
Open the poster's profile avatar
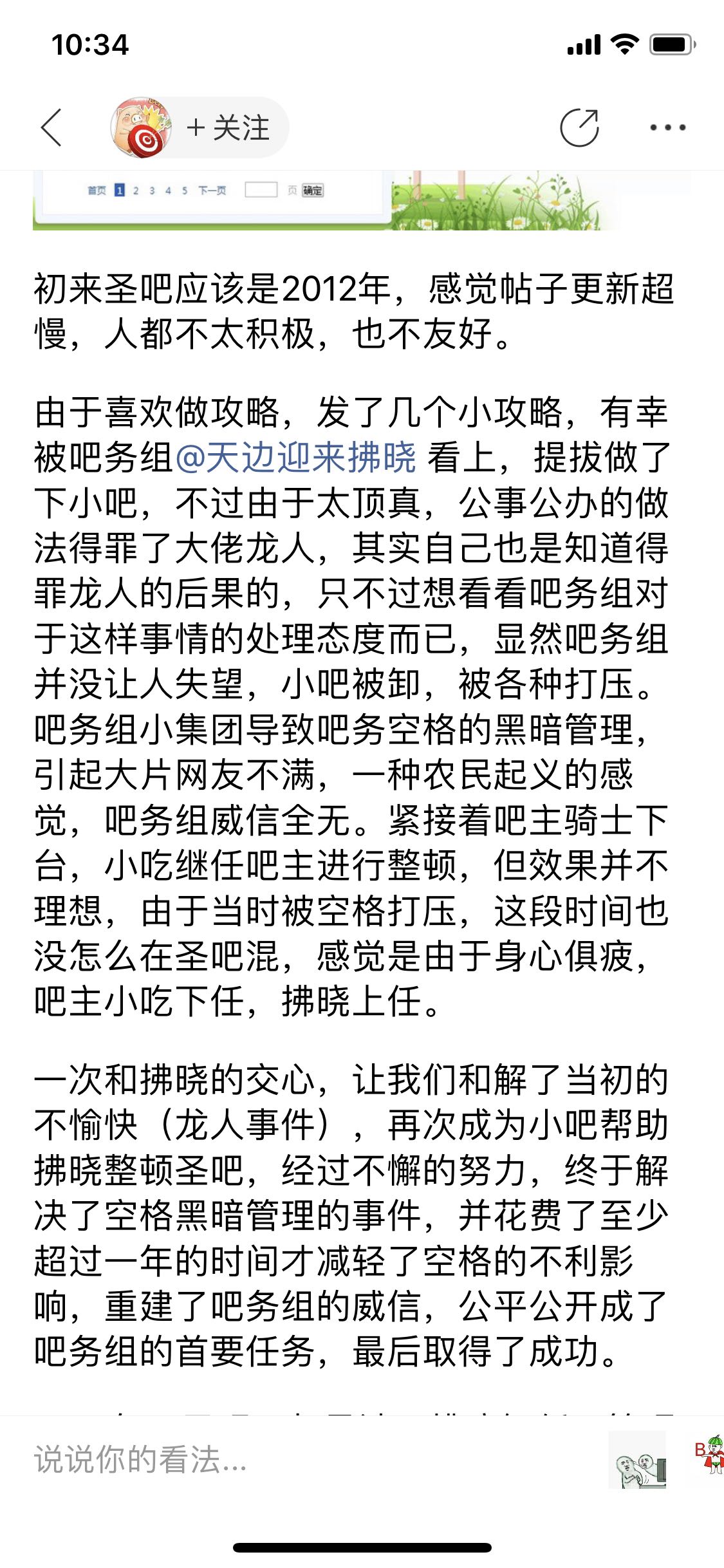click(141, 127)
